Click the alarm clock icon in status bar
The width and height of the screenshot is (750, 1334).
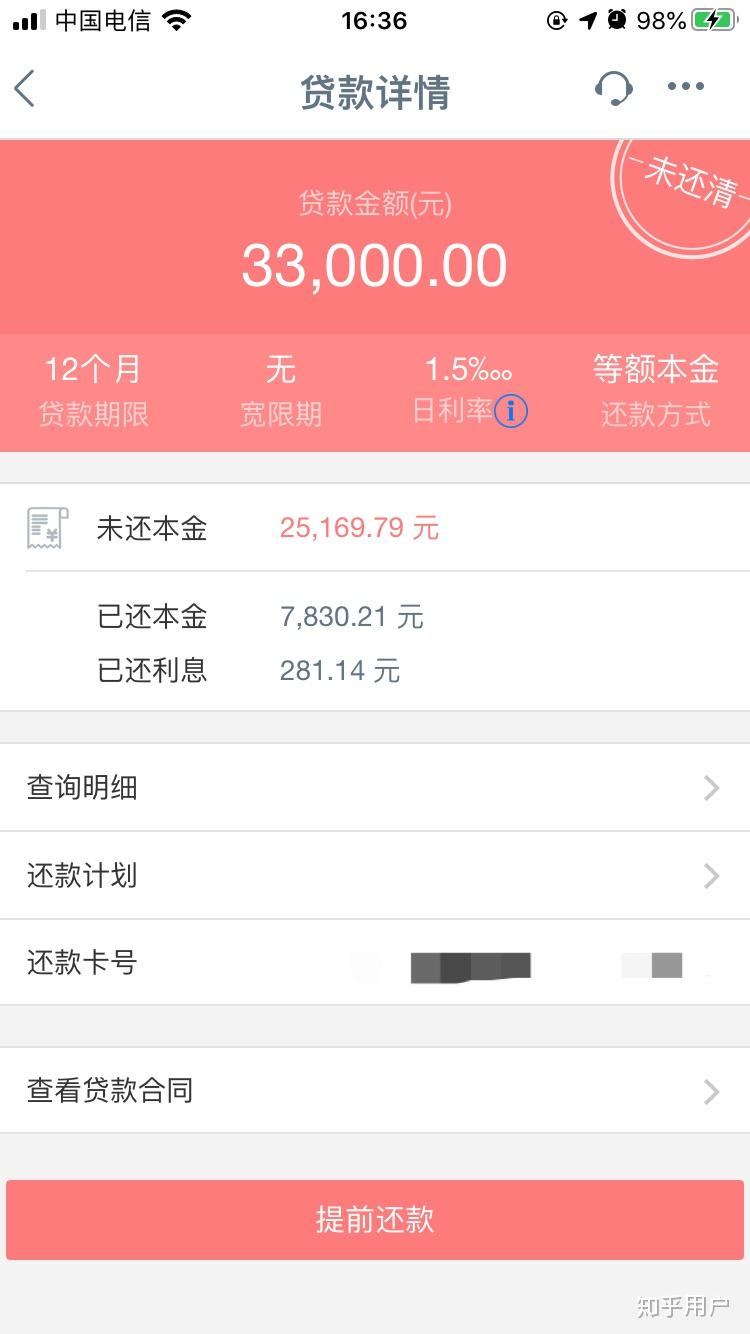(x=615, y=18)
